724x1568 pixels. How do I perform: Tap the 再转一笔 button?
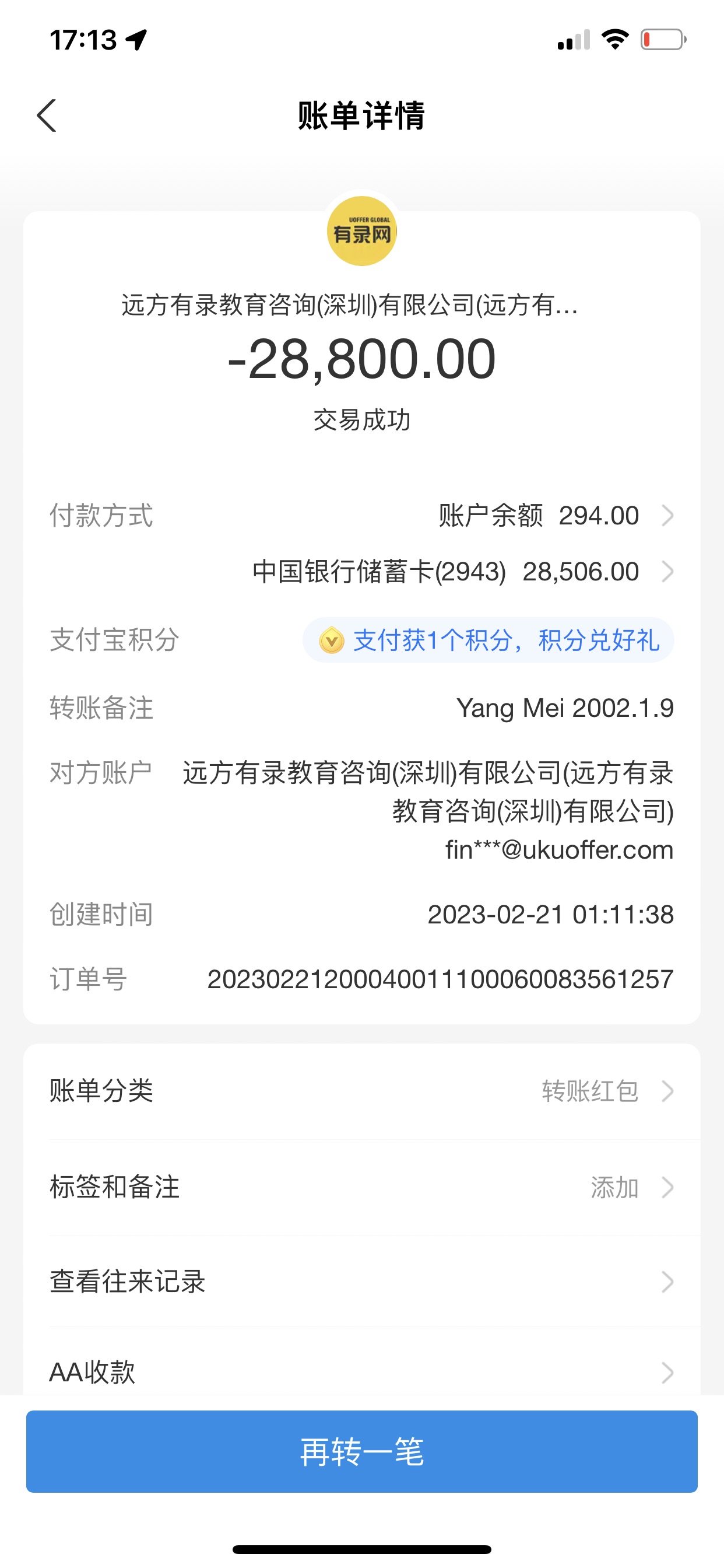tap(361, 1451)
